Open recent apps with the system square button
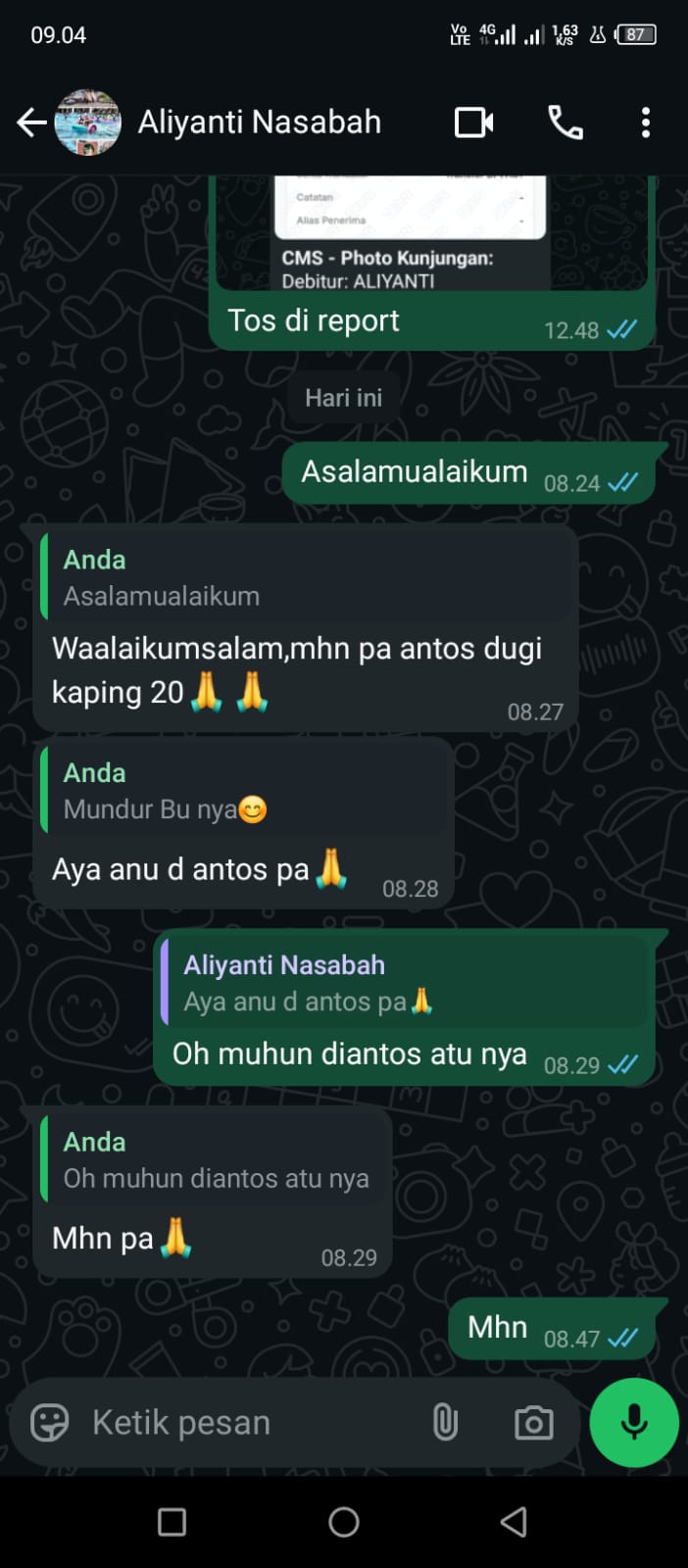 click(x=172, y=1522)
